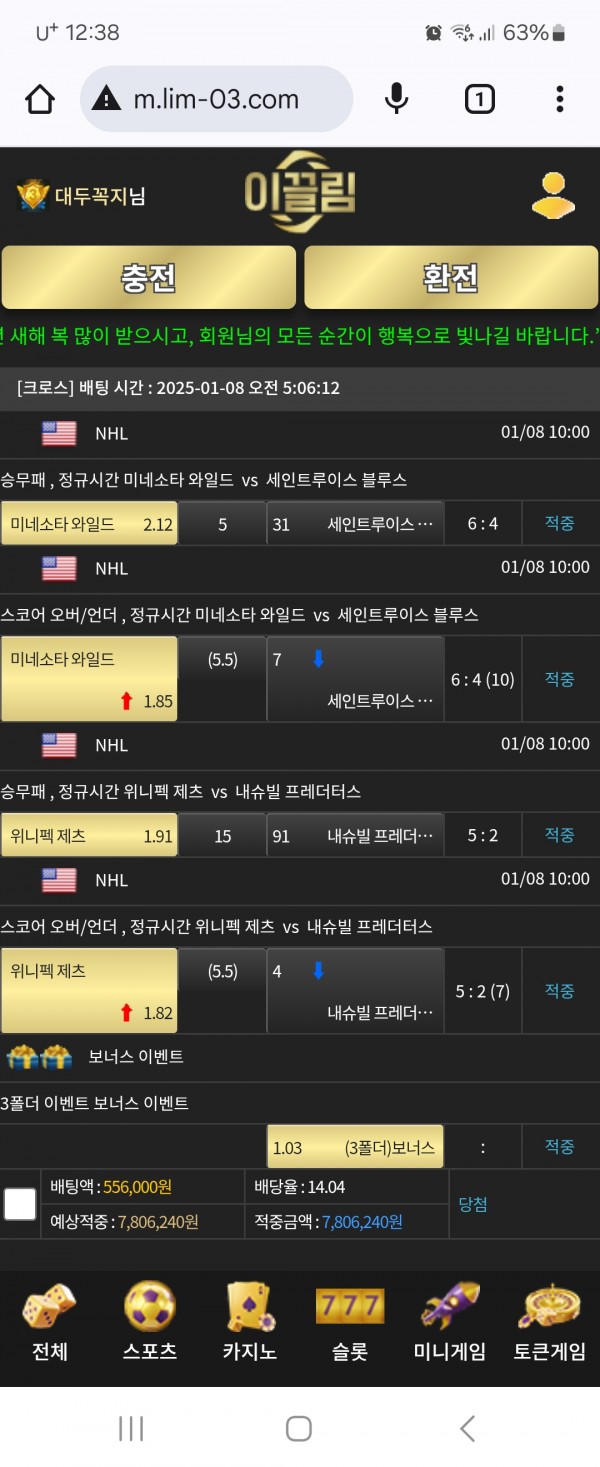Check the bet slip checkbox beside 배팅액
600x1467 pixels.
pyautogui.click(x=20, y=1203)
